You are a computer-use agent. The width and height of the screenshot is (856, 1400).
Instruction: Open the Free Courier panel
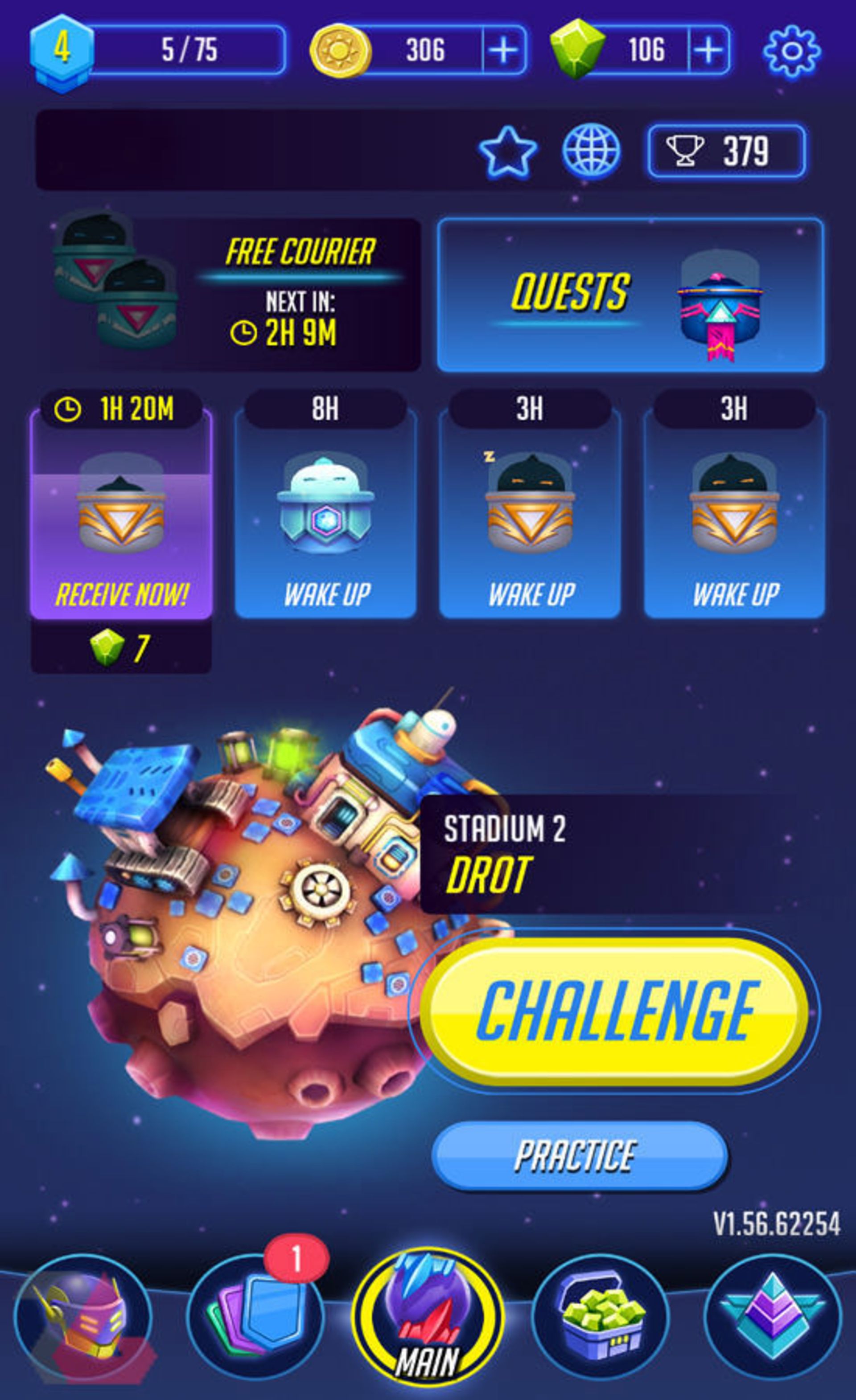[x=236, y=295]
